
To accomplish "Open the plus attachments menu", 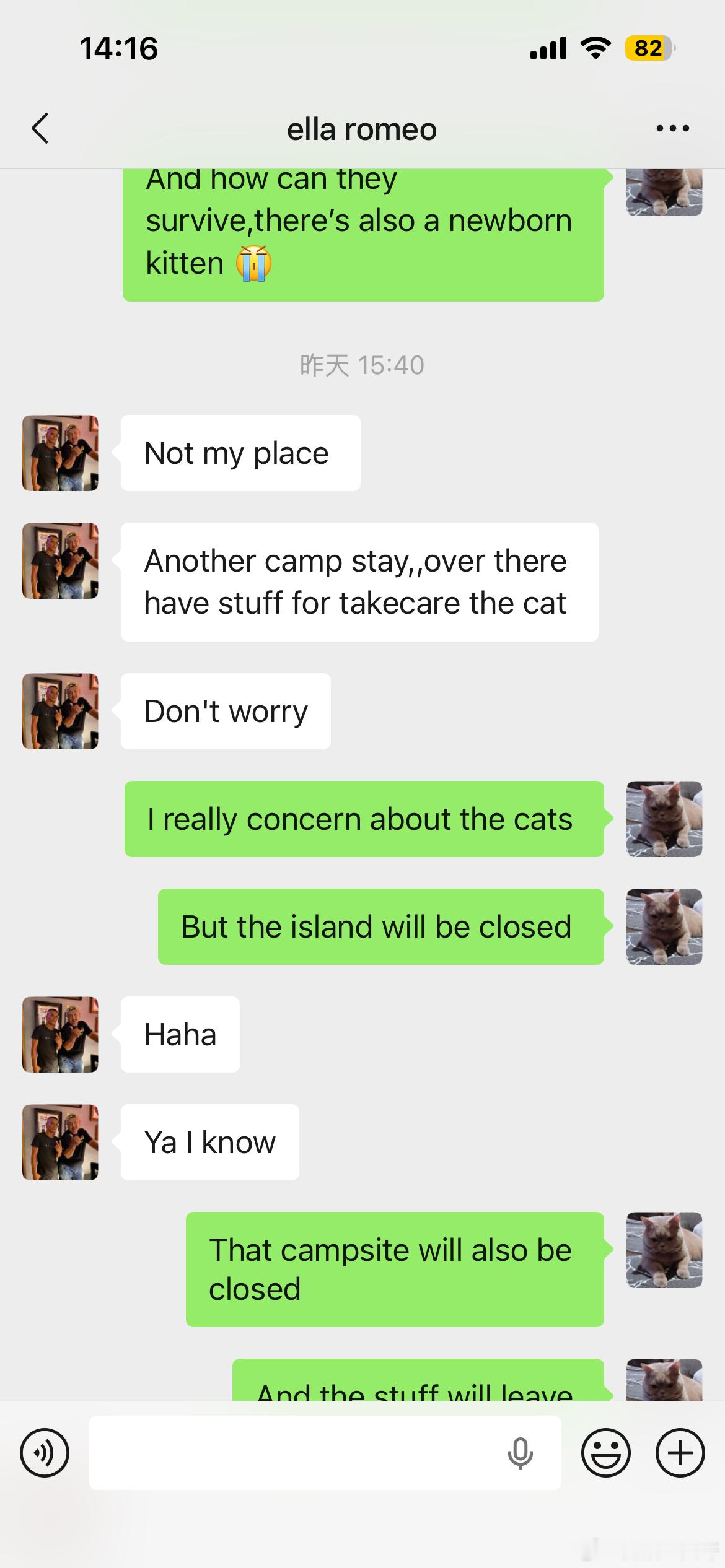I will pyautogui.click(x=680, y=1453).
